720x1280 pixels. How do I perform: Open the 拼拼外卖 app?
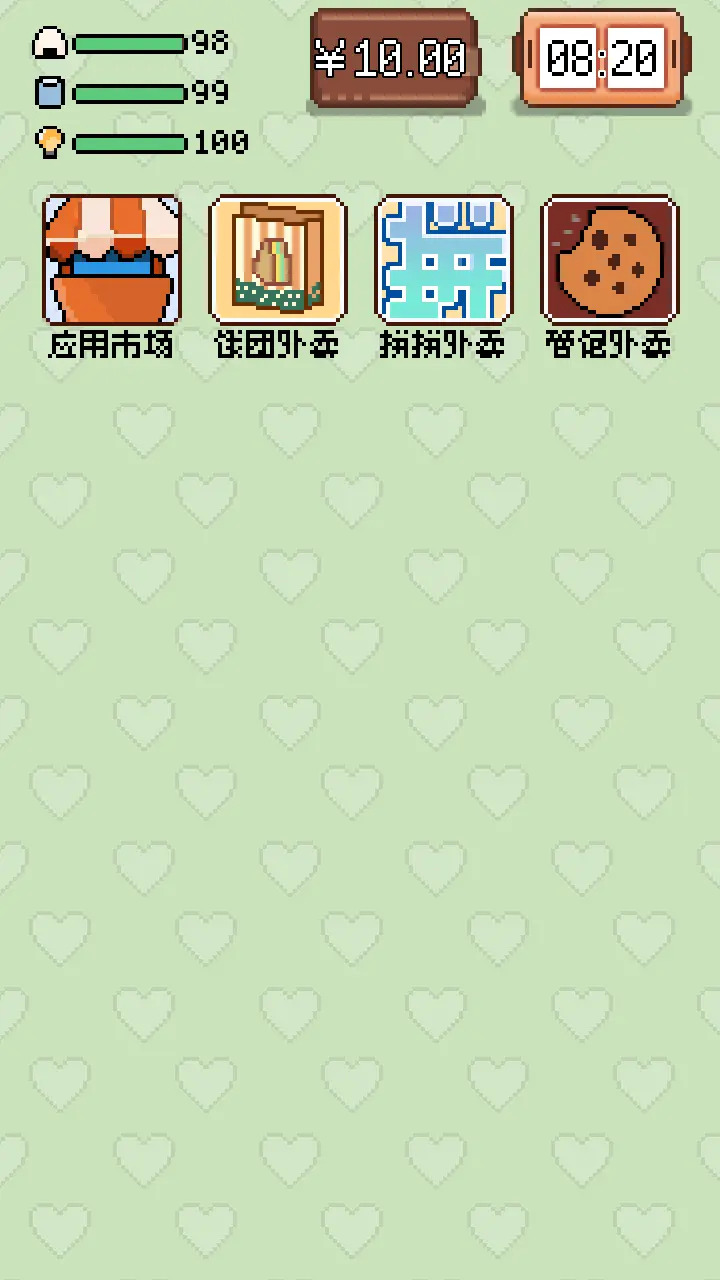click(443, 260)
